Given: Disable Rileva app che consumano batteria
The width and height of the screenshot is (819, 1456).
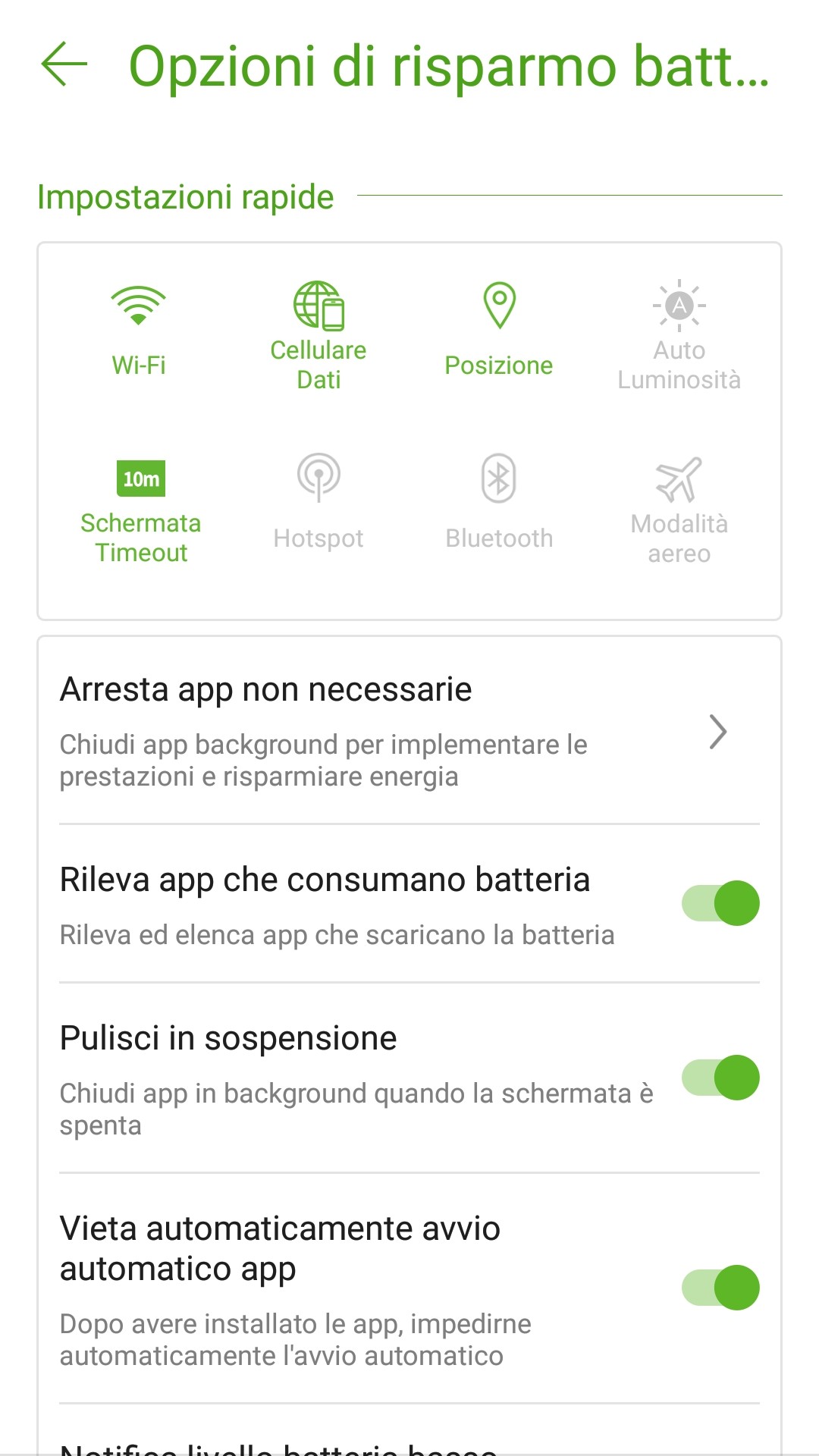Looking at the screenshot, I should click(720, 903).
